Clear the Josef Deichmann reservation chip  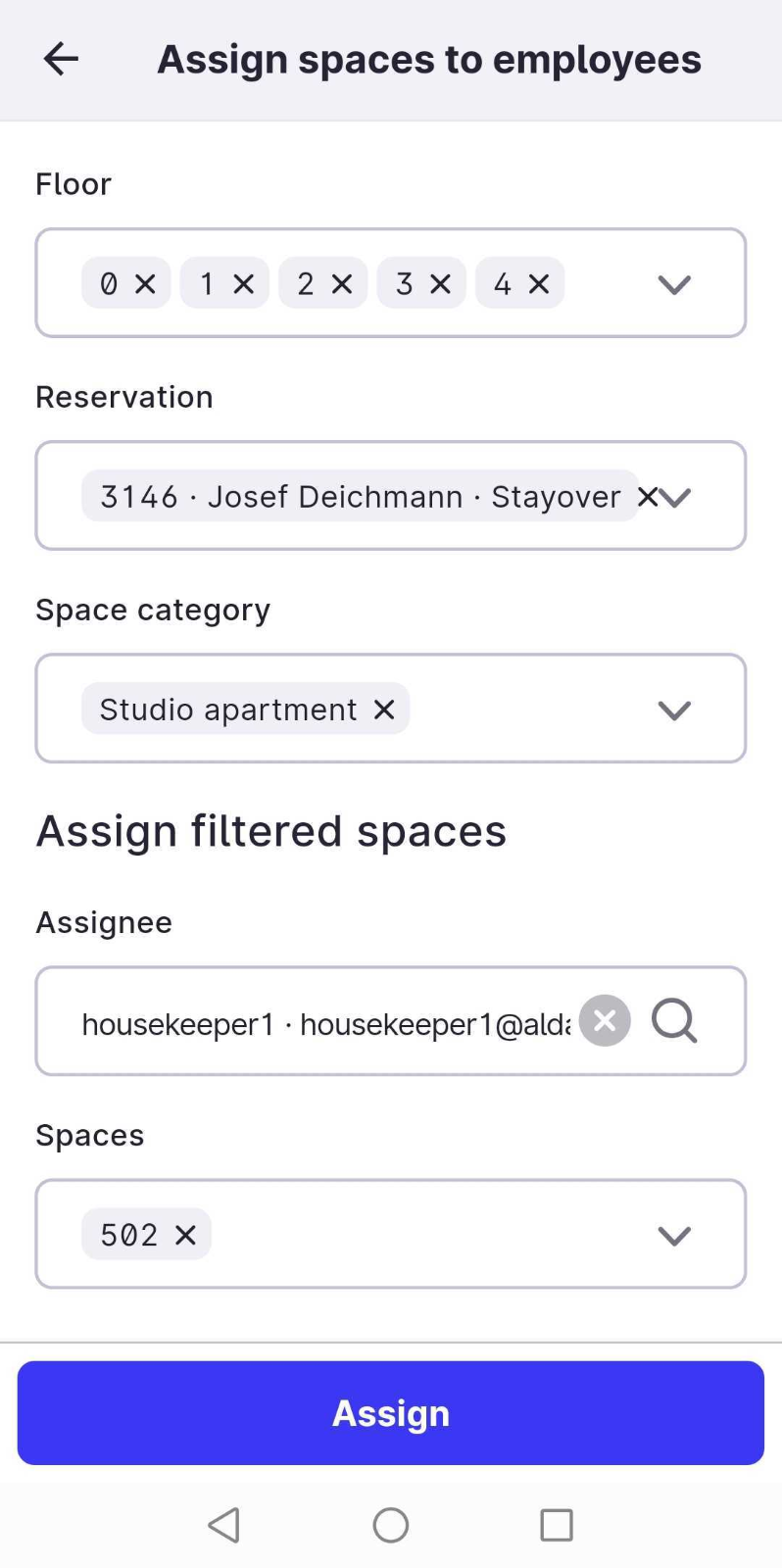647,496
